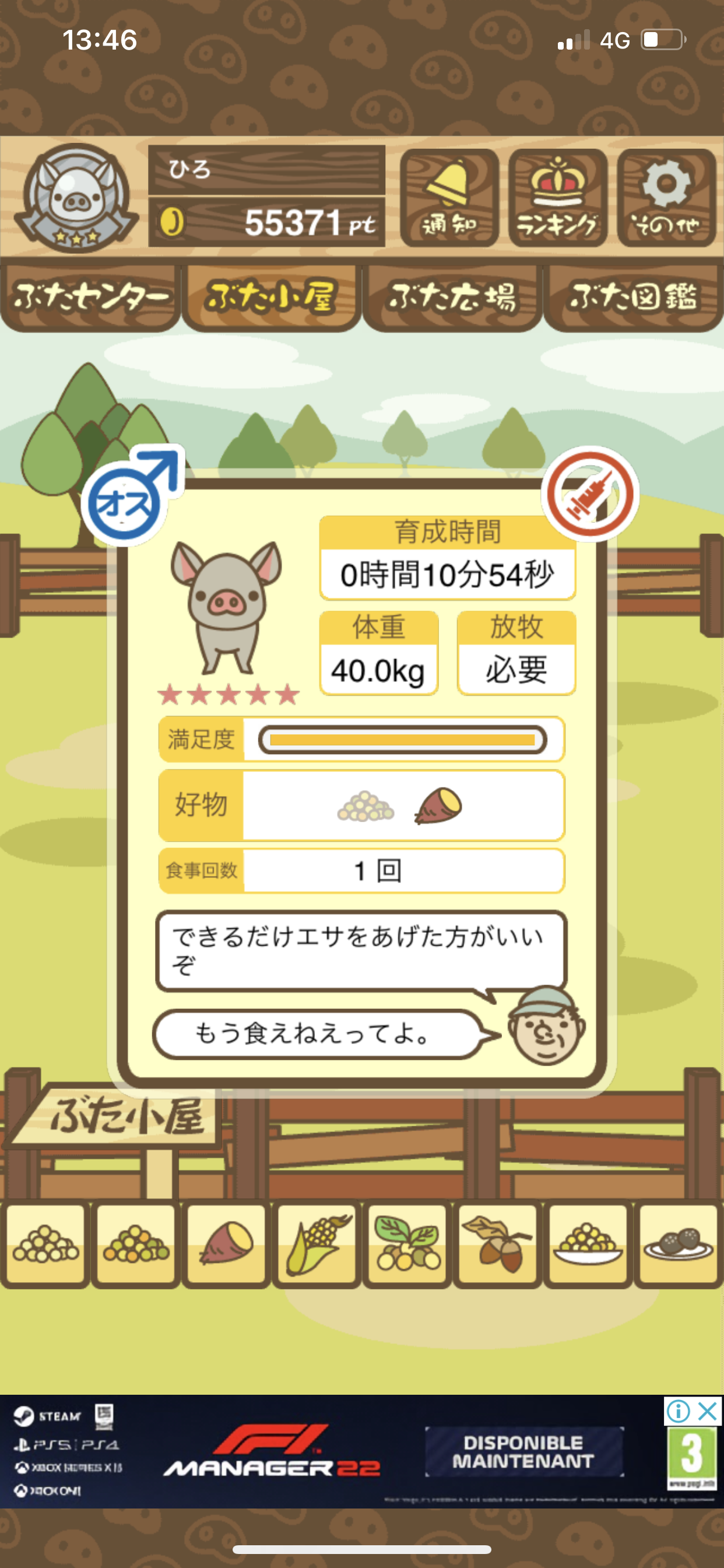Screen dimensions: 724x1568
Task: Open その他 settings gear
Action: [666, 198]
